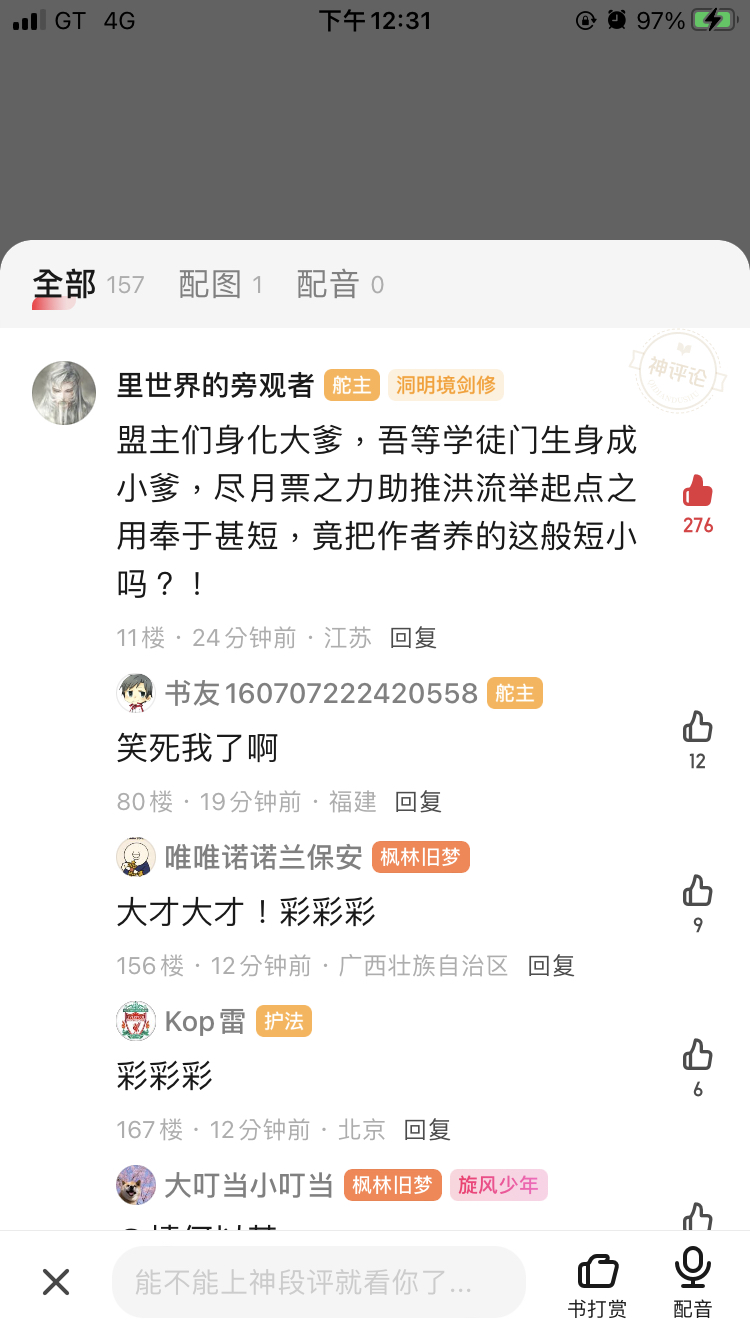
Task: Switch to the 配图 tab
Action: point(211,285)
